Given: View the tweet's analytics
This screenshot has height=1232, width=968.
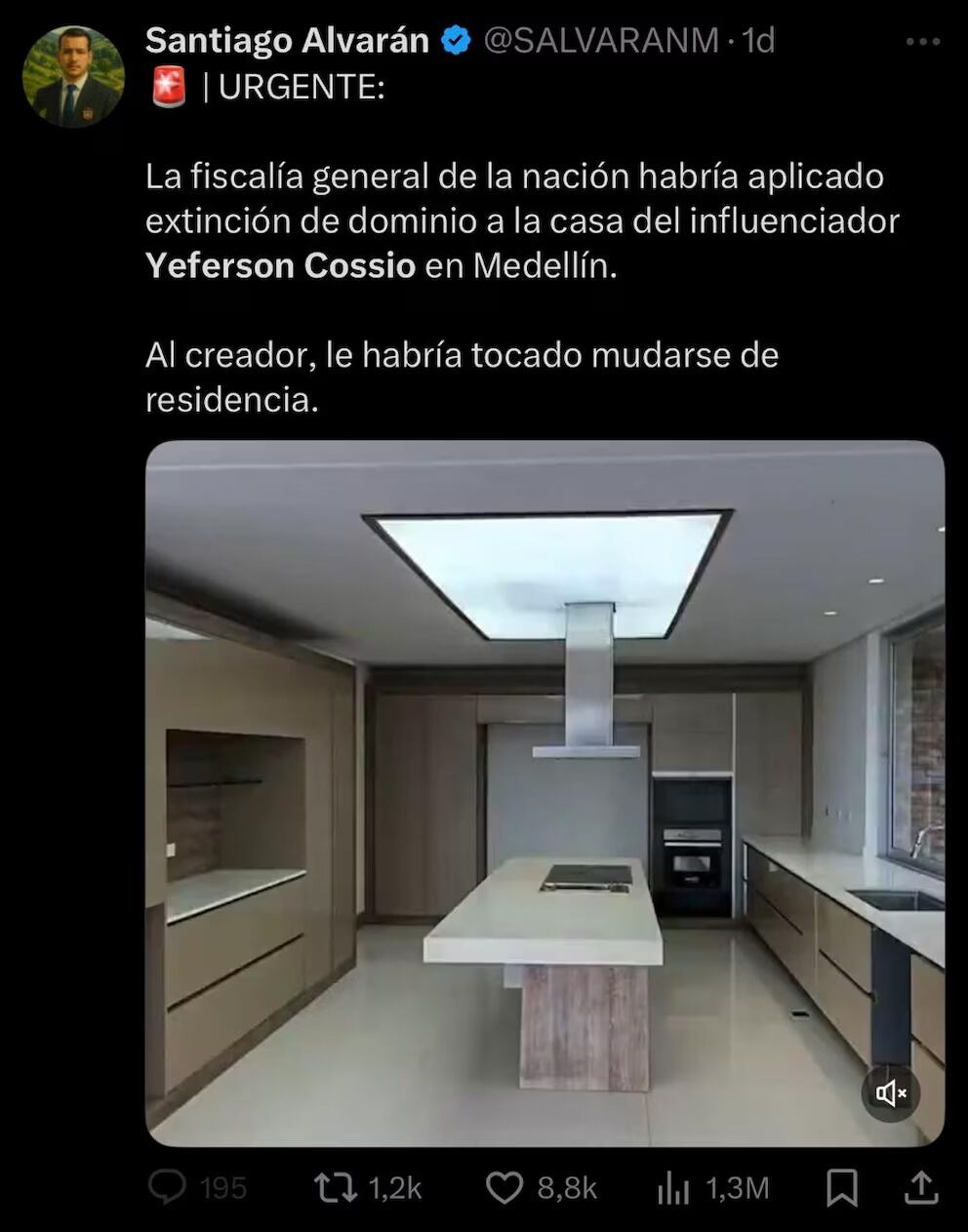Looking at the screenshot, I should [674, 1187].
